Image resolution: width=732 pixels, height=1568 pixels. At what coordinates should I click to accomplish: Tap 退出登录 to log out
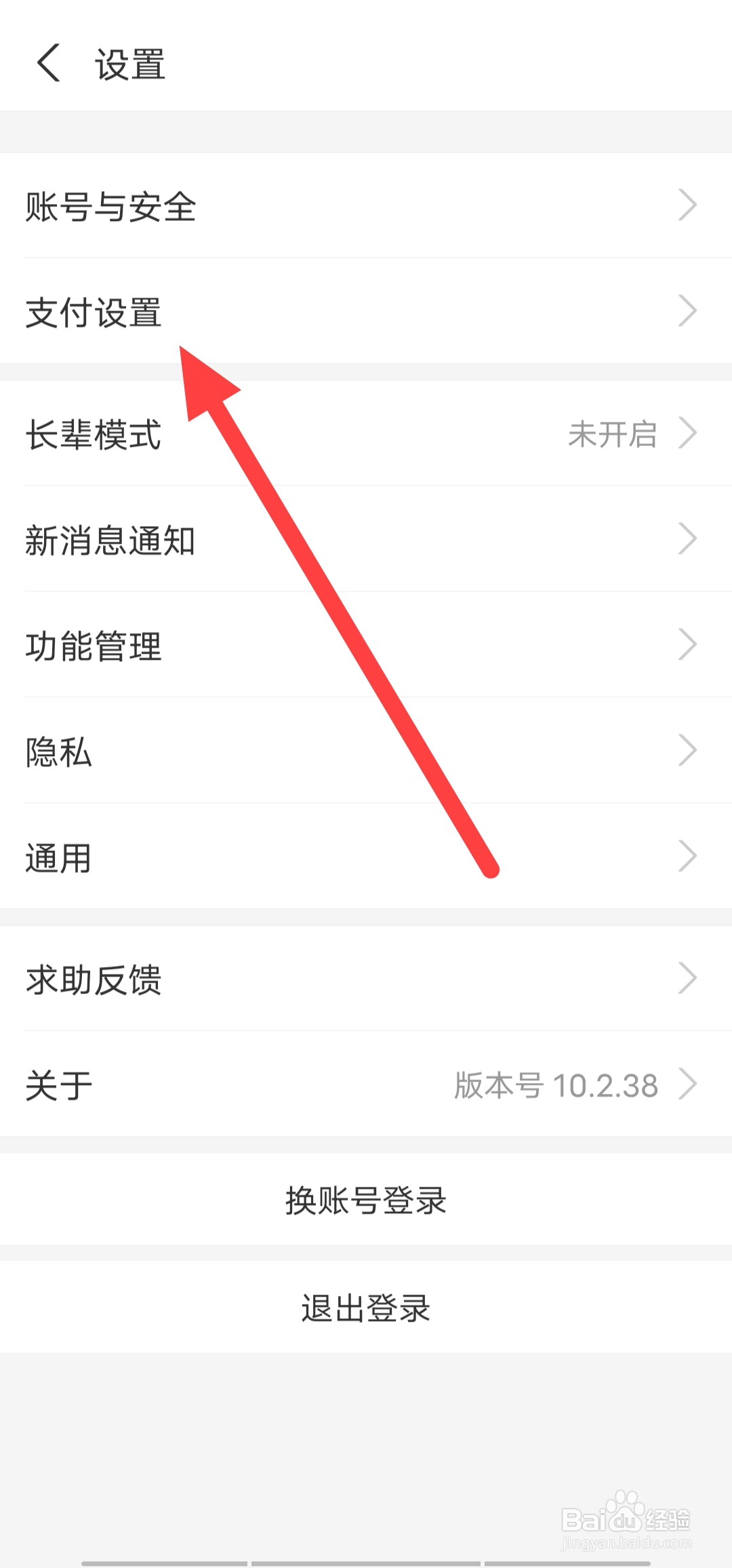point(366,1310)
